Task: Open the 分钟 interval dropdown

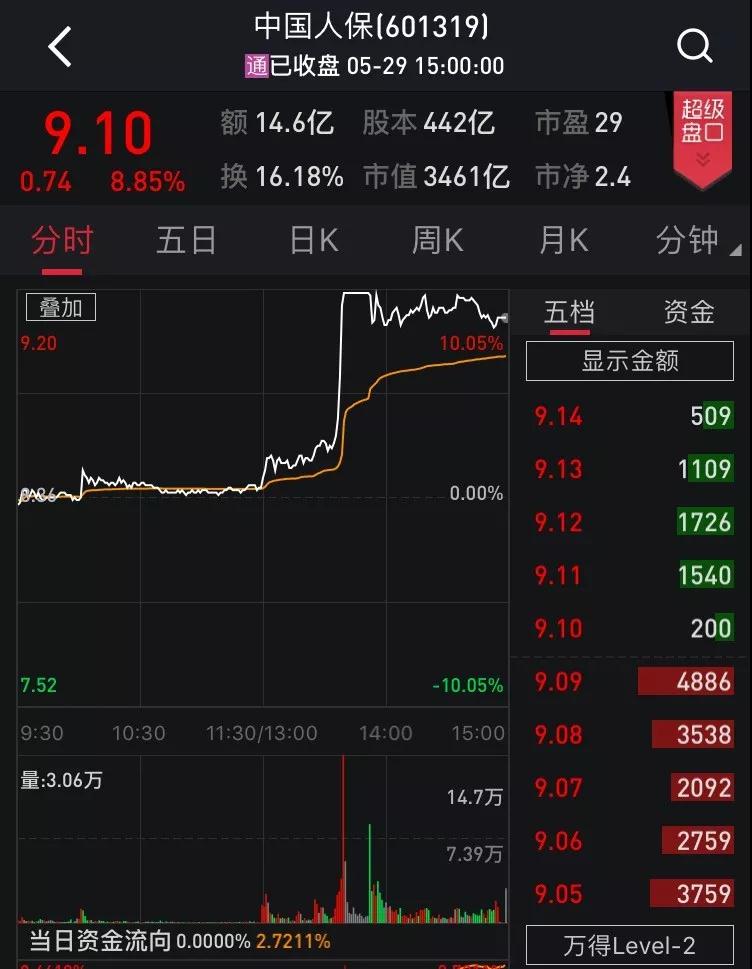Action: 694,241
